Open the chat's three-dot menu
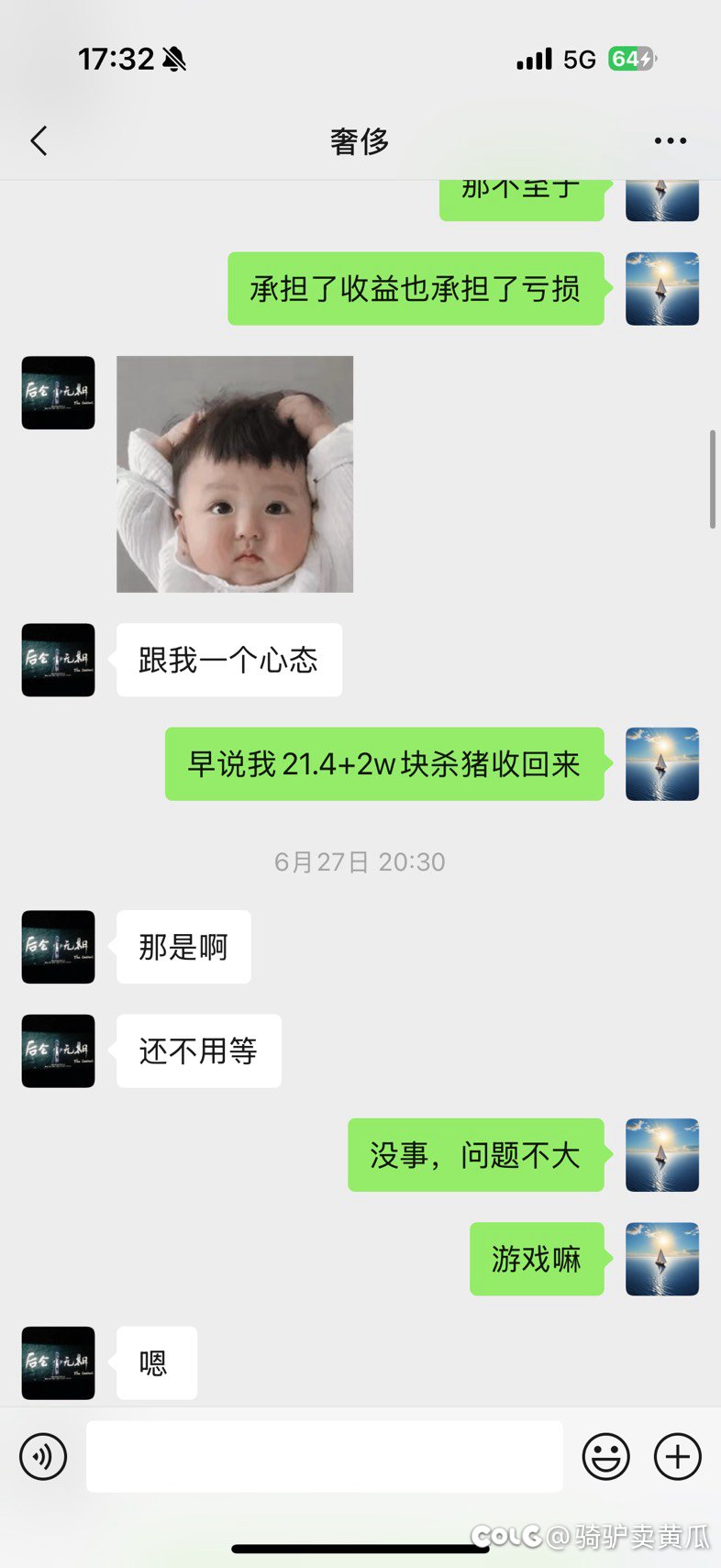 tap(671, 140)
